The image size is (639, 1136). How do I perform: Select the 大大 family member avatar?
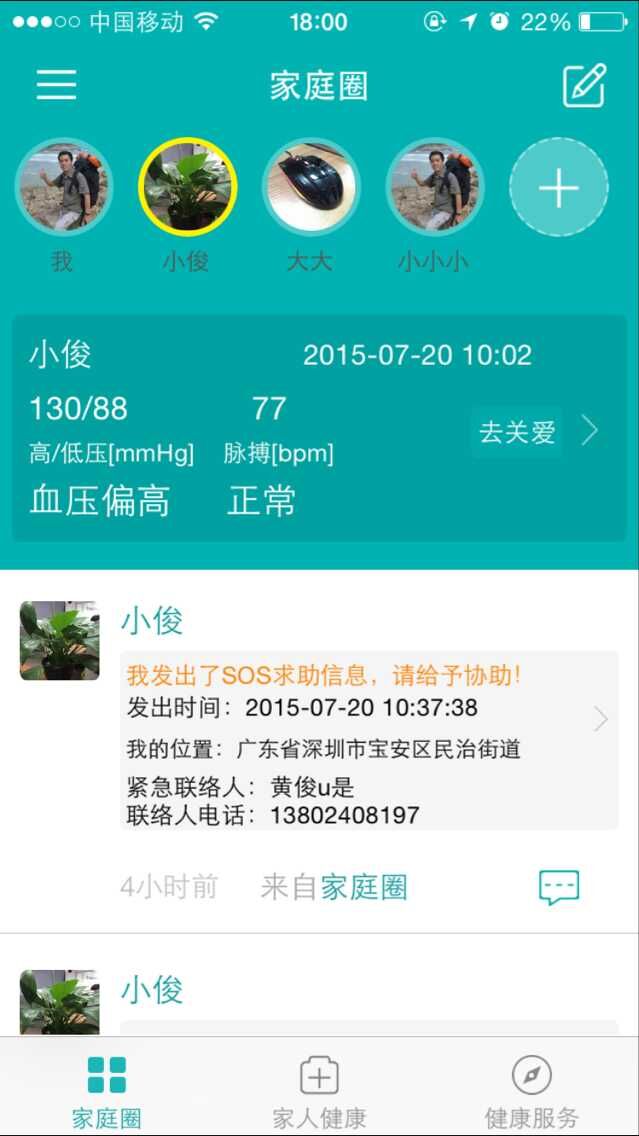pyautogui.click(x=312, y=187)
